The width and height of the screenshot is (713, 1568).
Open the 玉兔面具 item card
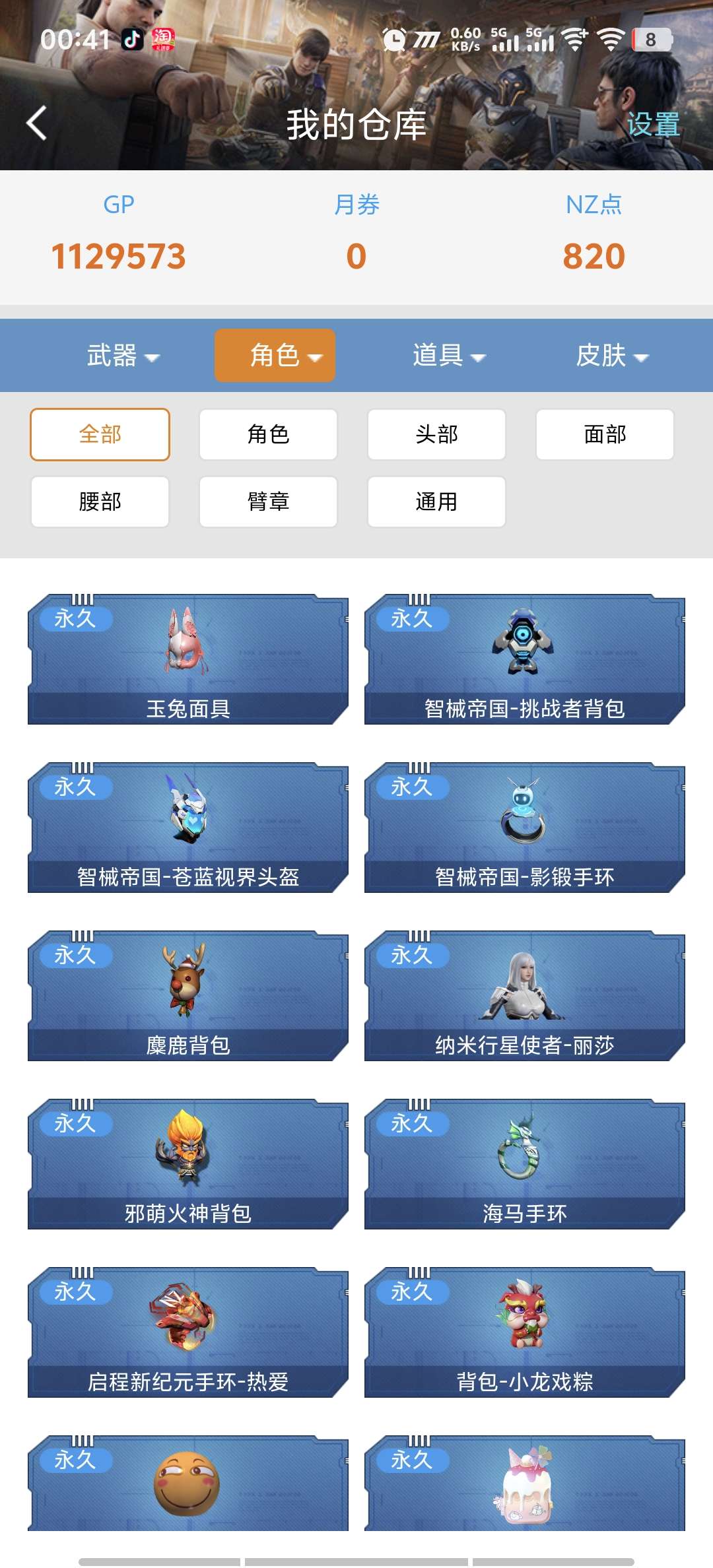point(188,659)
